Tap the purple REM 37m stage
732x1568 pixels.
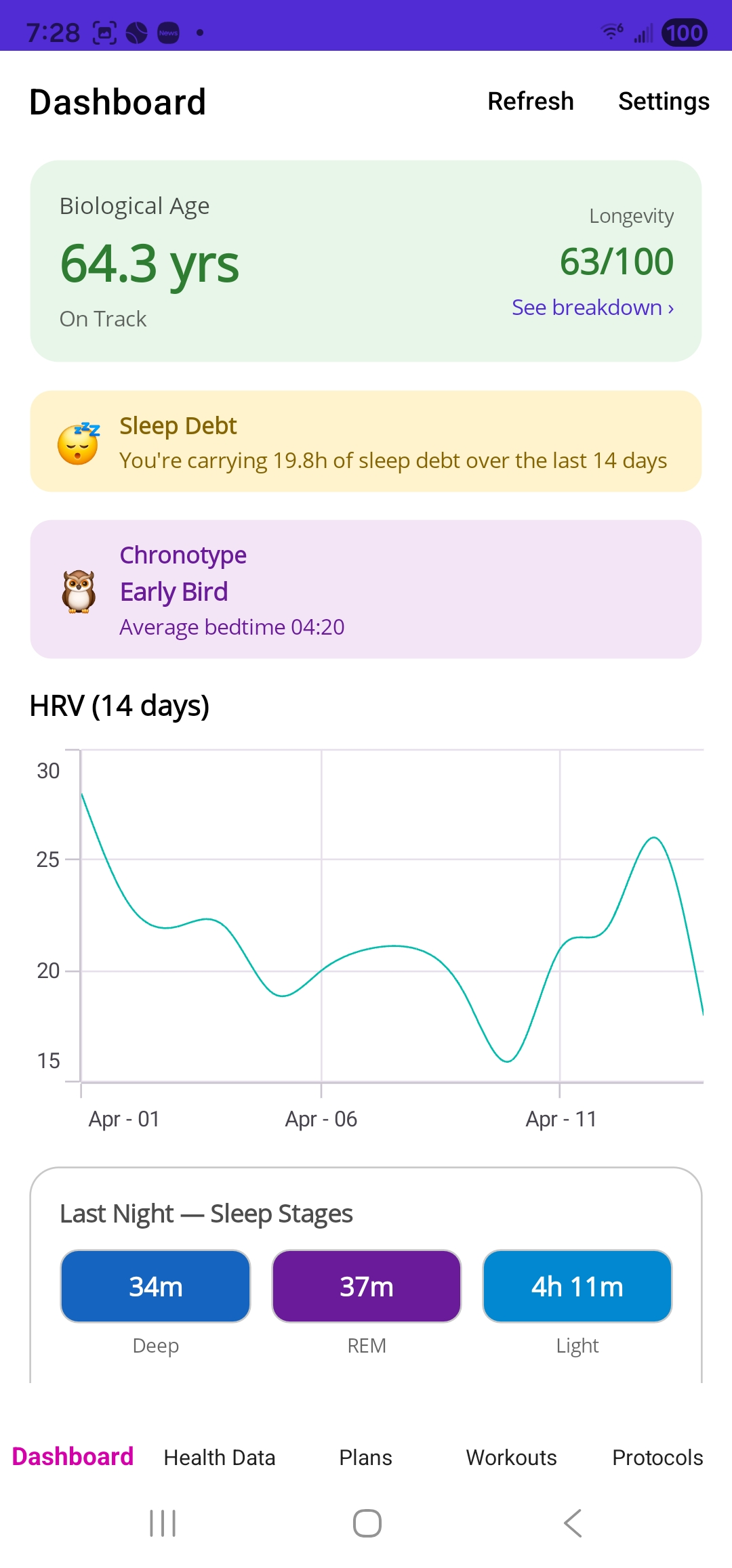(x=366, y=1286)
